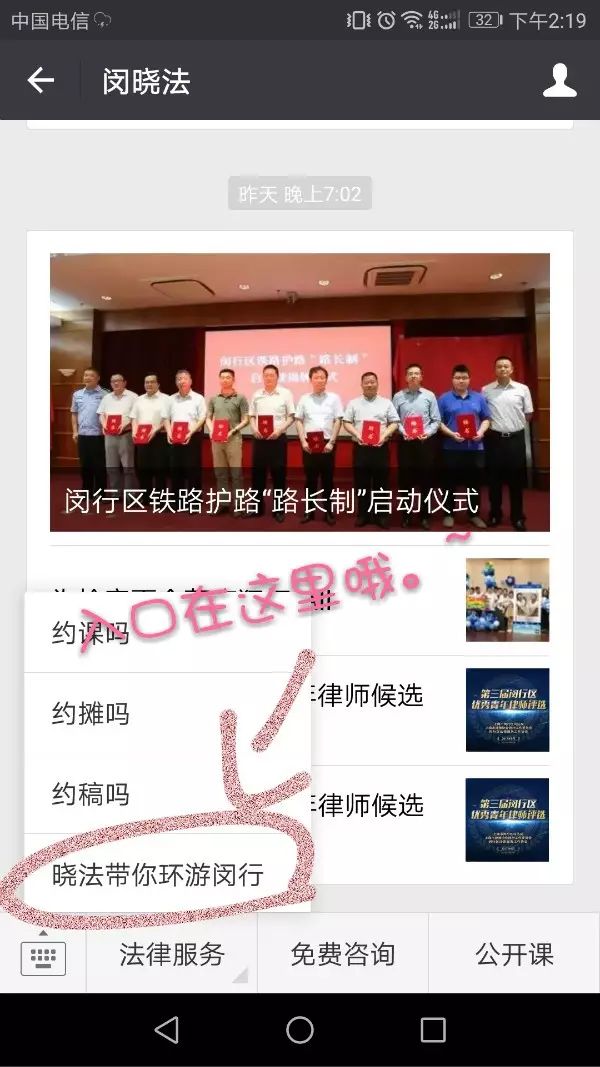The width and height of the screenshot is (600, 1067).
Task: Open the system recent apps view
Action: pos(433,1030)
